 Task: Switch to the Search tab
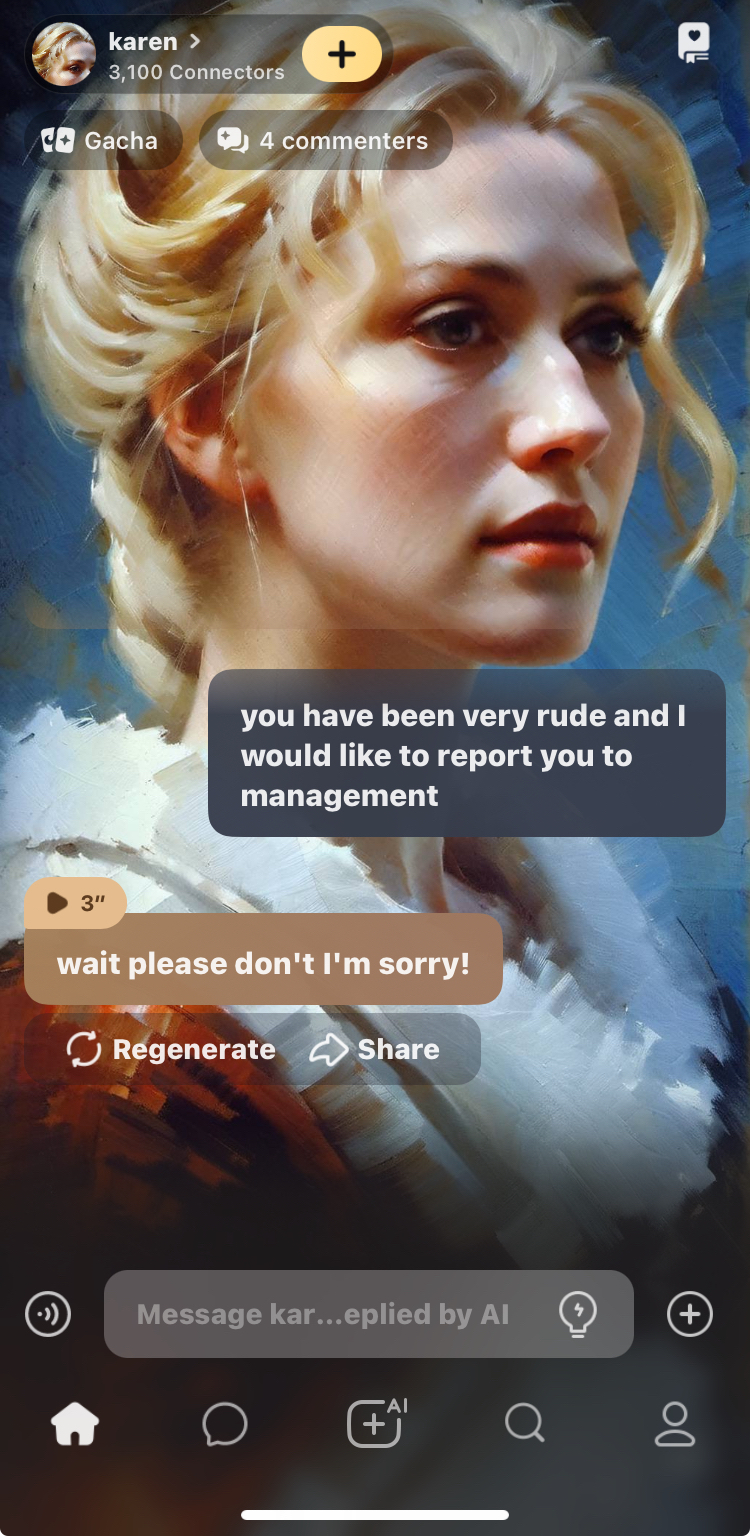click(x=525, y=1423)
